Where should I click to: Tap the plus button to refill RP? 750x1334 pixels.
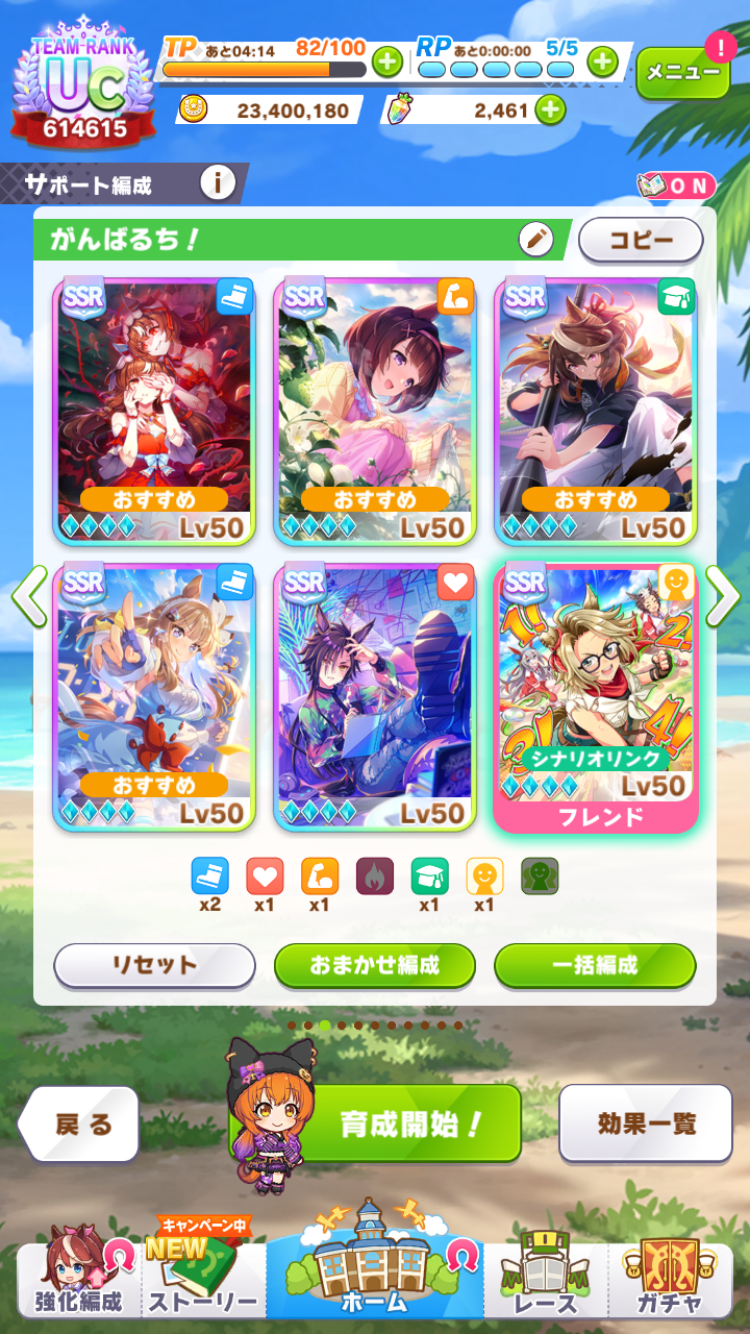click(x=601, y=62)
